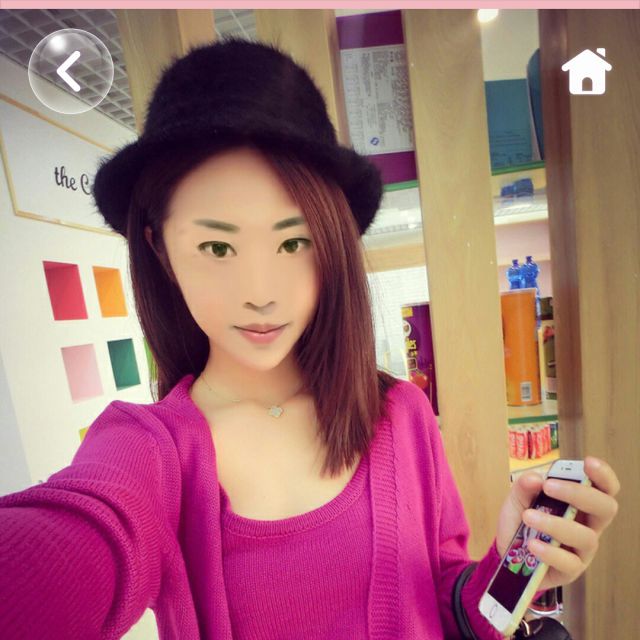Go to the home screen icon
This screenshot has width=640, height=640.
[586, 71]
